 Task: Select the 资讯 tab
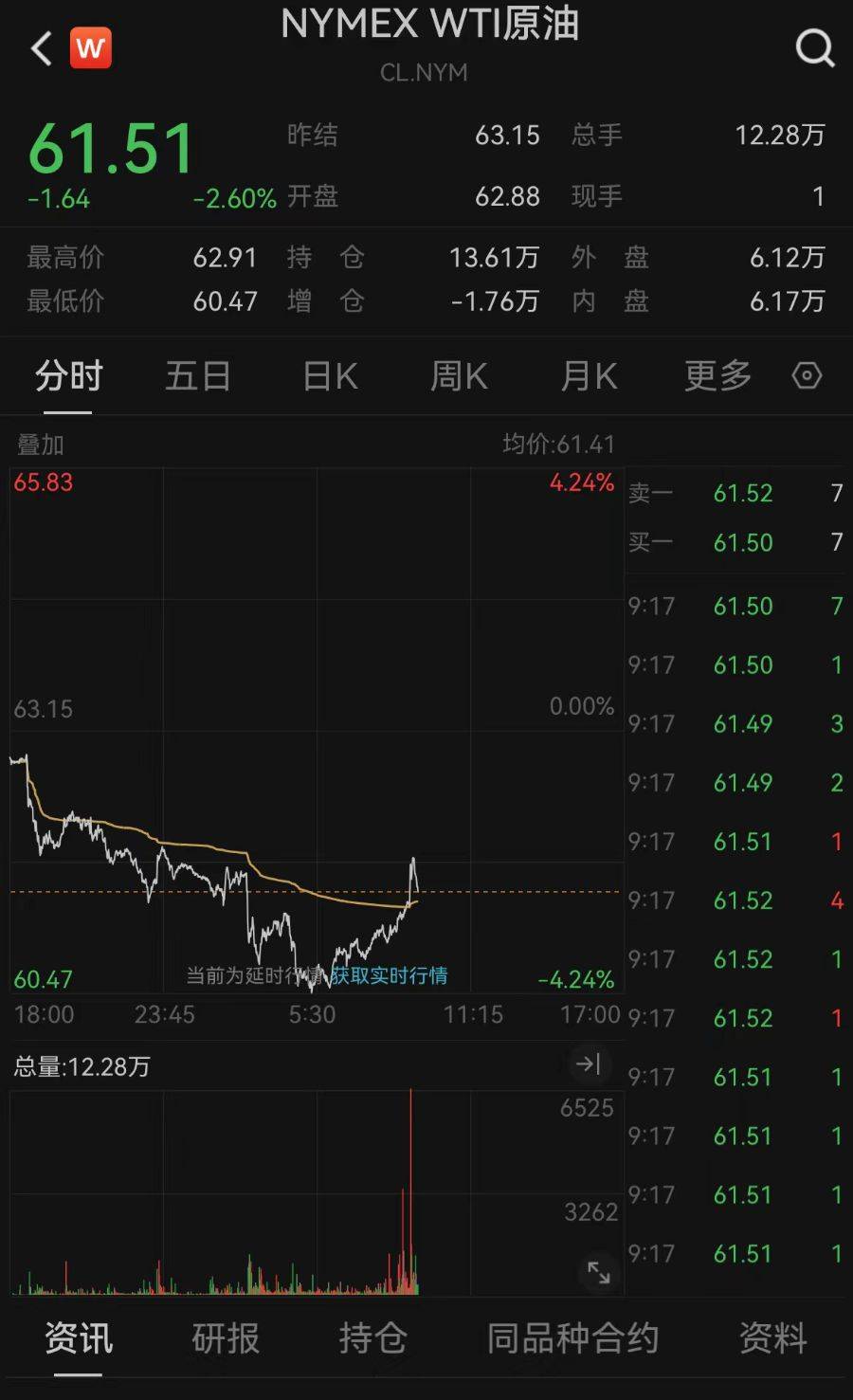pyautogui.click(x=79, y=1338)
